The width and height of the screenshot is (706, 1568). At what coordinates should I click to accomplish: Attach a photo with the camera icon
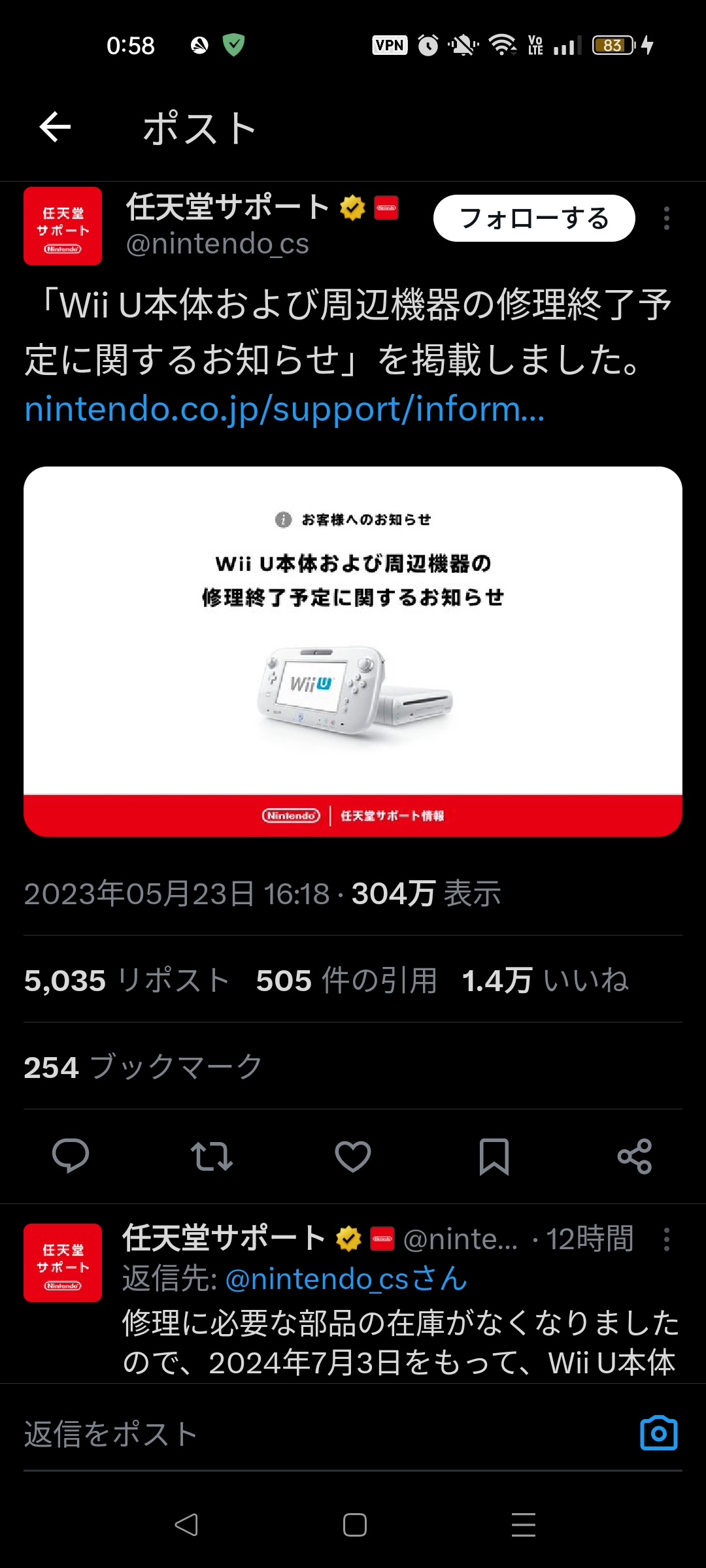[658, 1433]
